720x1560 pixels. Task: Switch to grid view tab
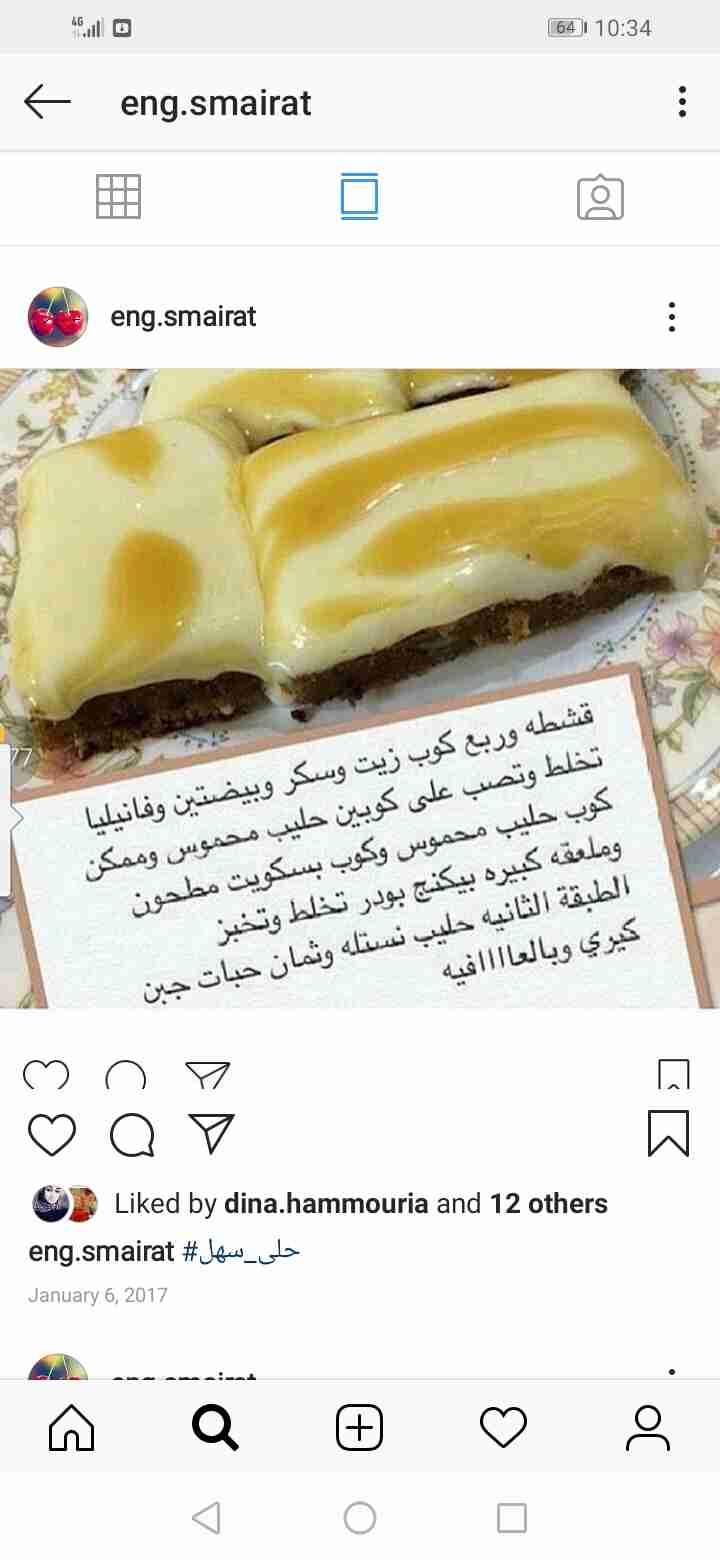pos(118,196)
